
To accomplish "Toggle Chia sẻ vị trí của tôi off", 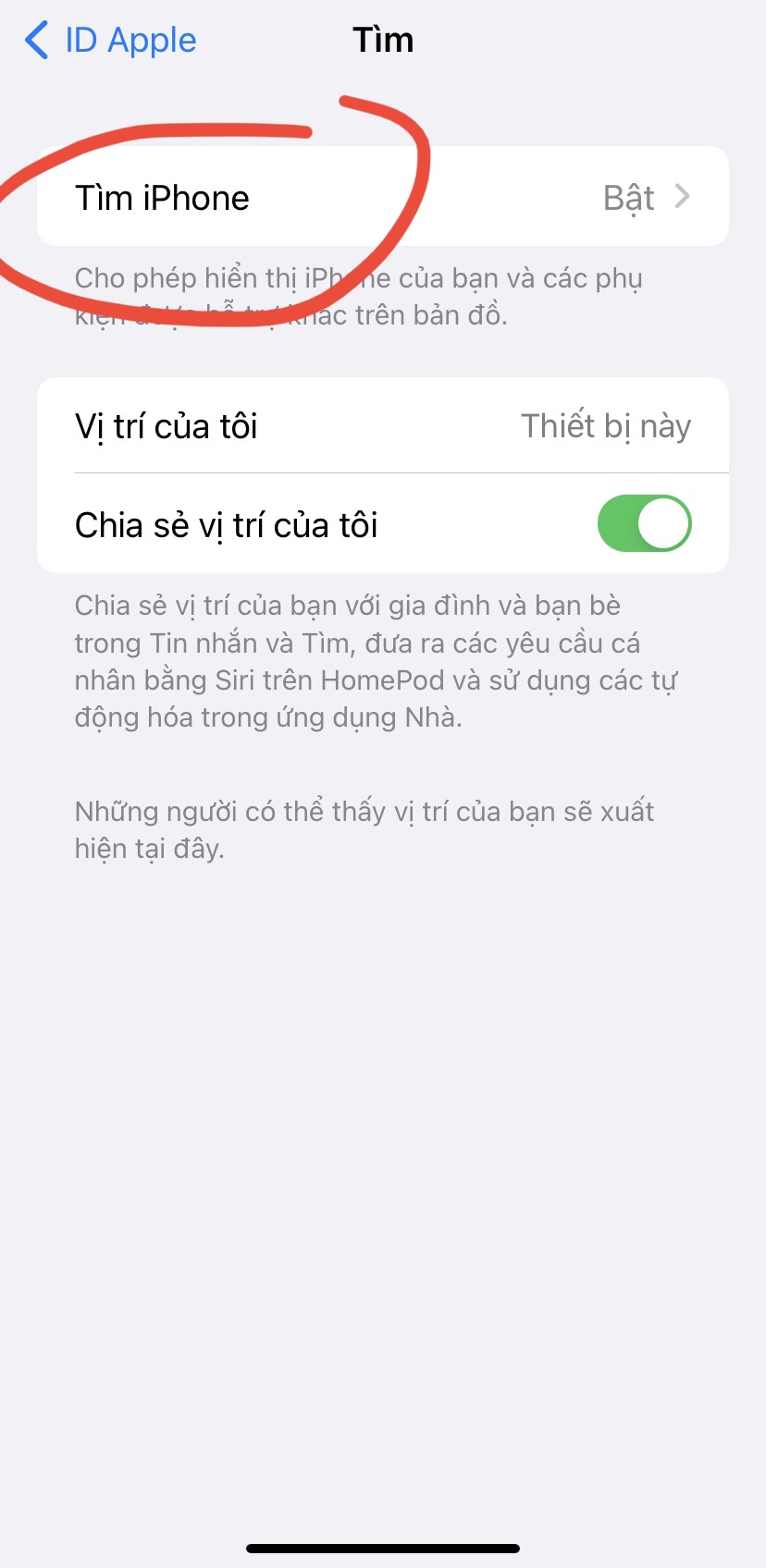I will coord(644,524).
